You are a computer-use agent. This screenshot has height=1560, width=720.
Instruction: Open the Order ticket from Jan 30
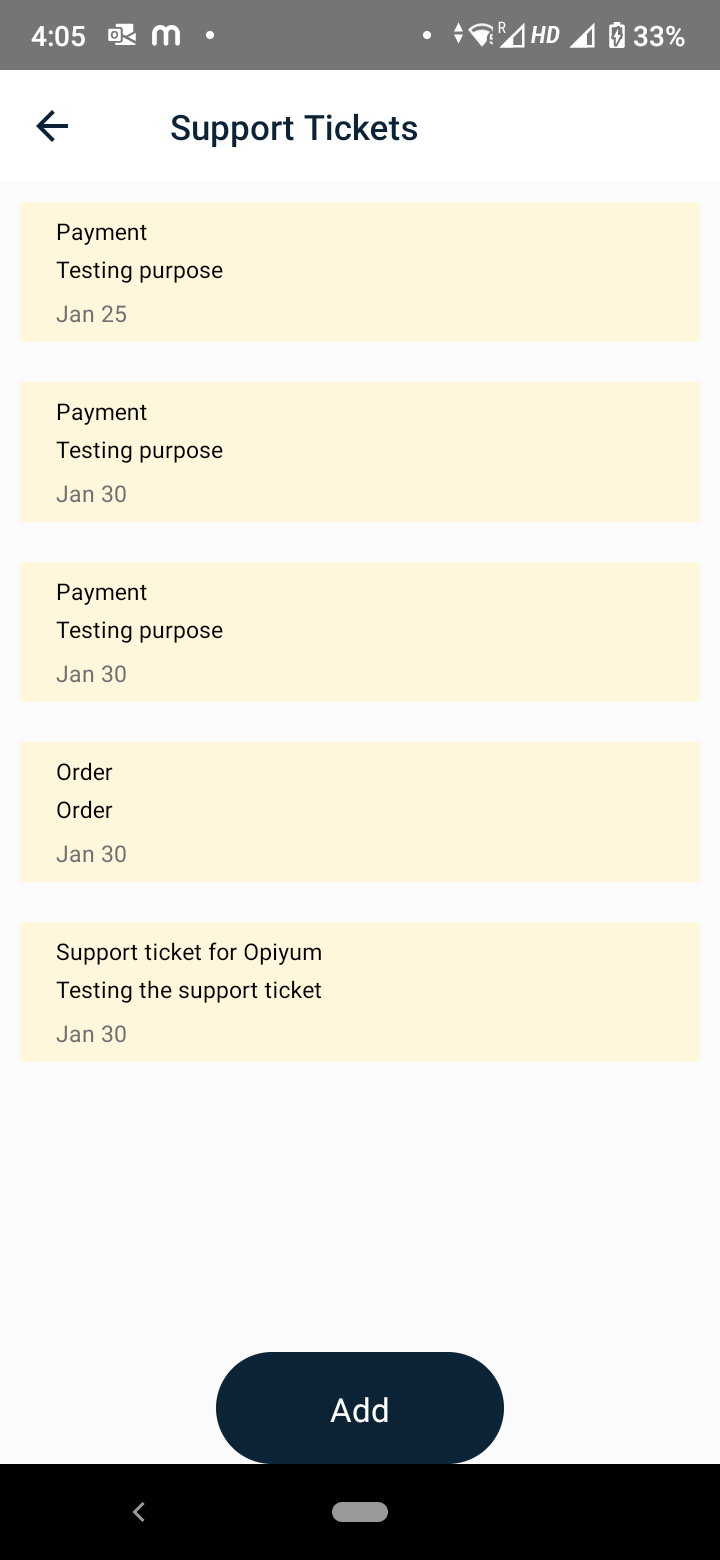pyautogui.click(x=360, y=812)
